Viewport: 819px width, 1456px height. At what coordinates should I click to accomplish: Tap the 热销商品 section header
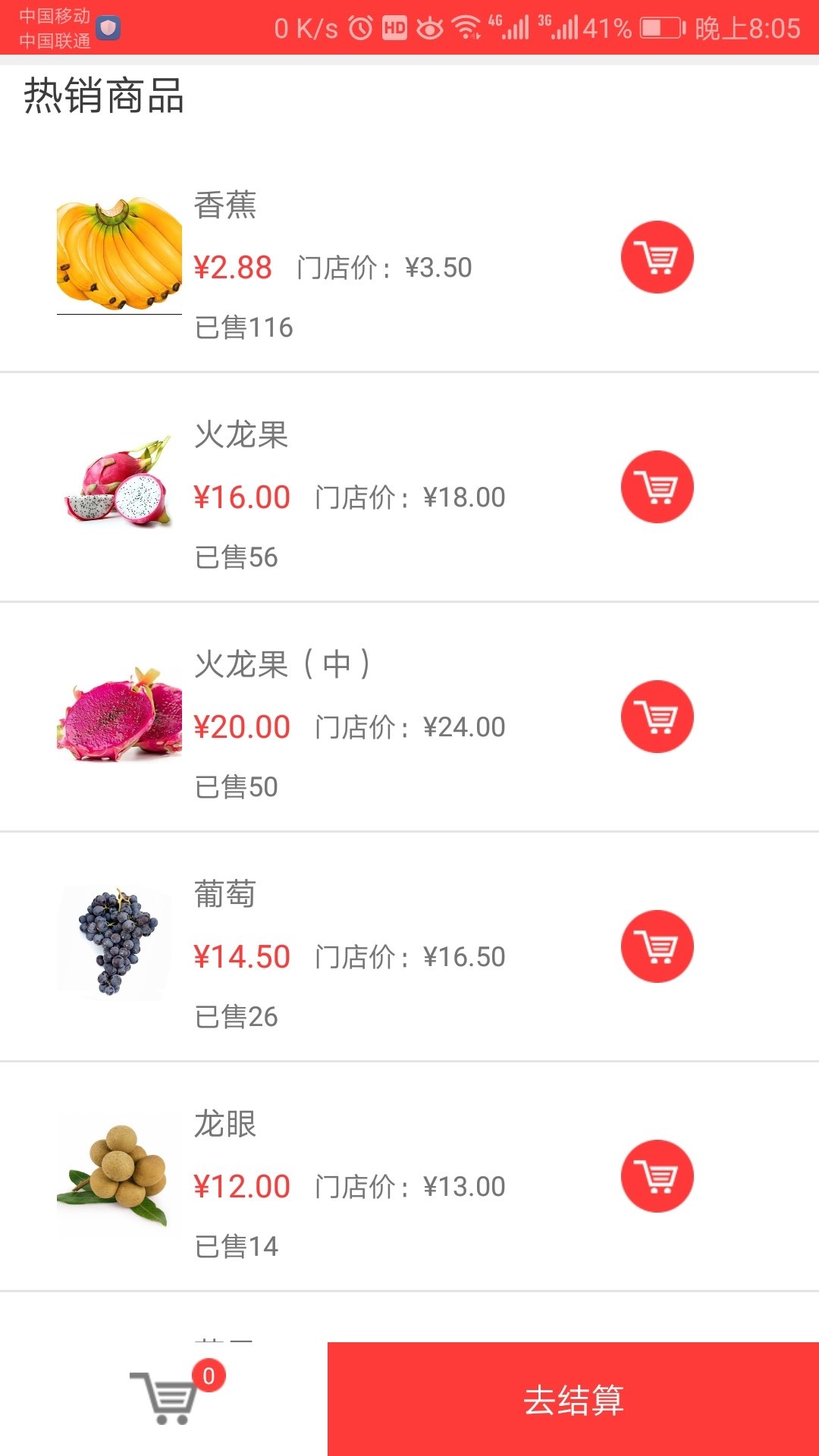102,95
